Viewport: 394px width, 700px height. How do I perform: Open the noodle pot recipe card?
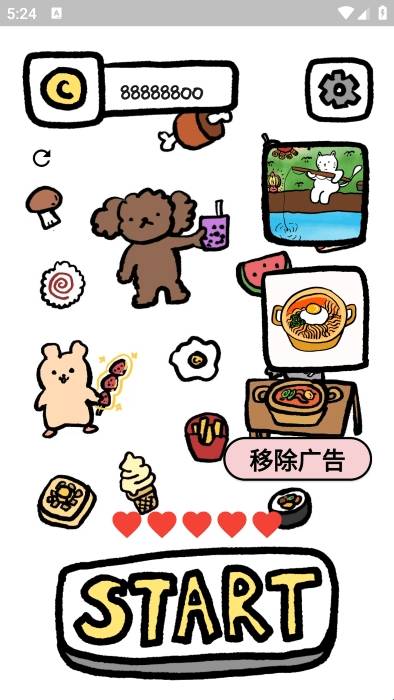[x=316, y=319]
